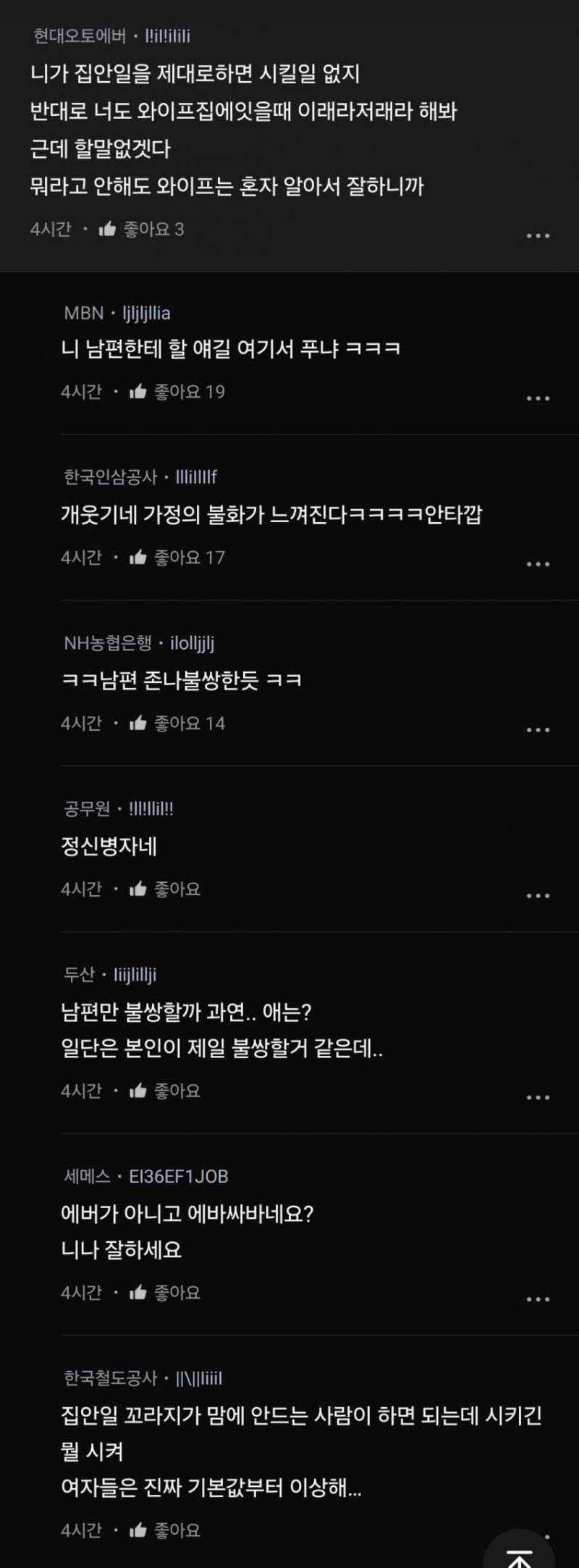The width and height of the screenshot is (579, 1568).
Task: Open more options for 한국인삼공사 reply
Action: (538, 564)
